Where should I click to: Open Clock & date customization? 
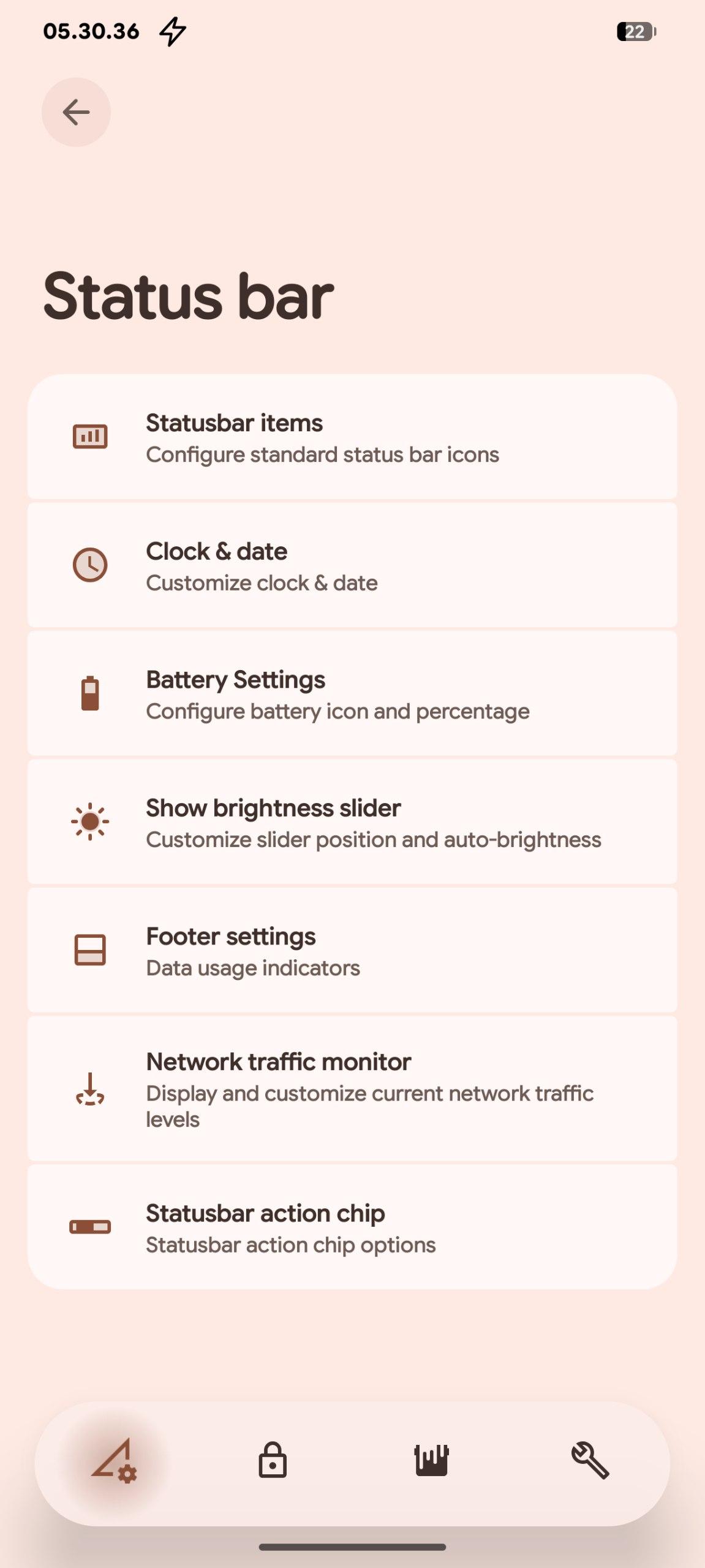tap(352, 566)
